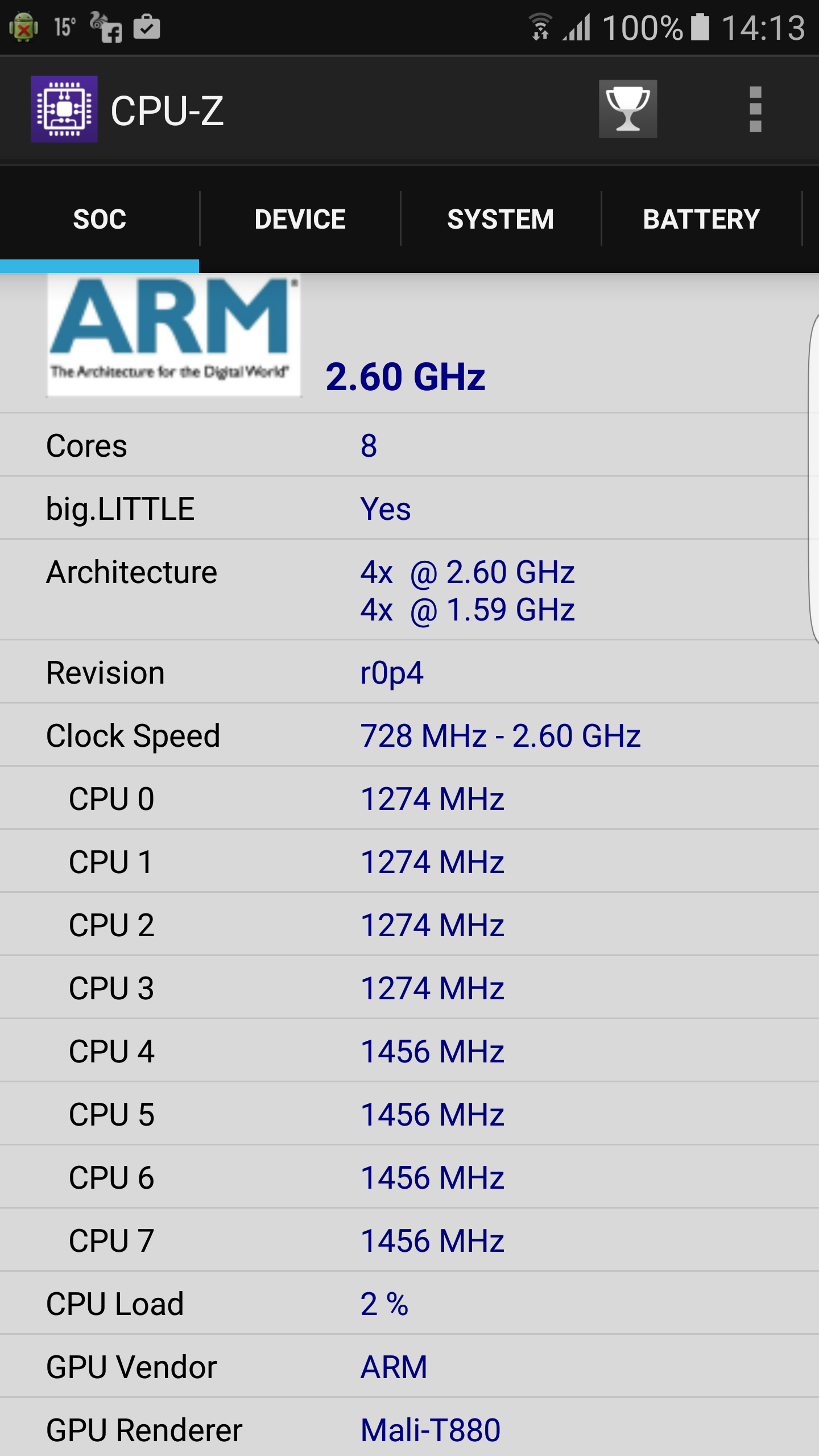Open the overflow menu
Screen dimensions: 819x1456
click(755, 109)
